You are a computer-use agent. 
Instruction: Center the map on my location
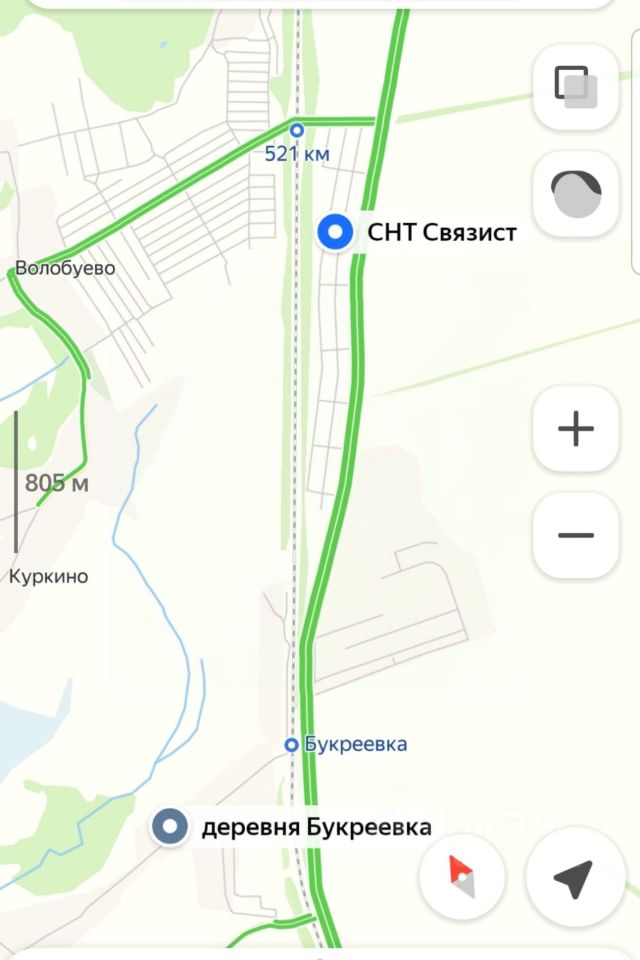(575, 877)
